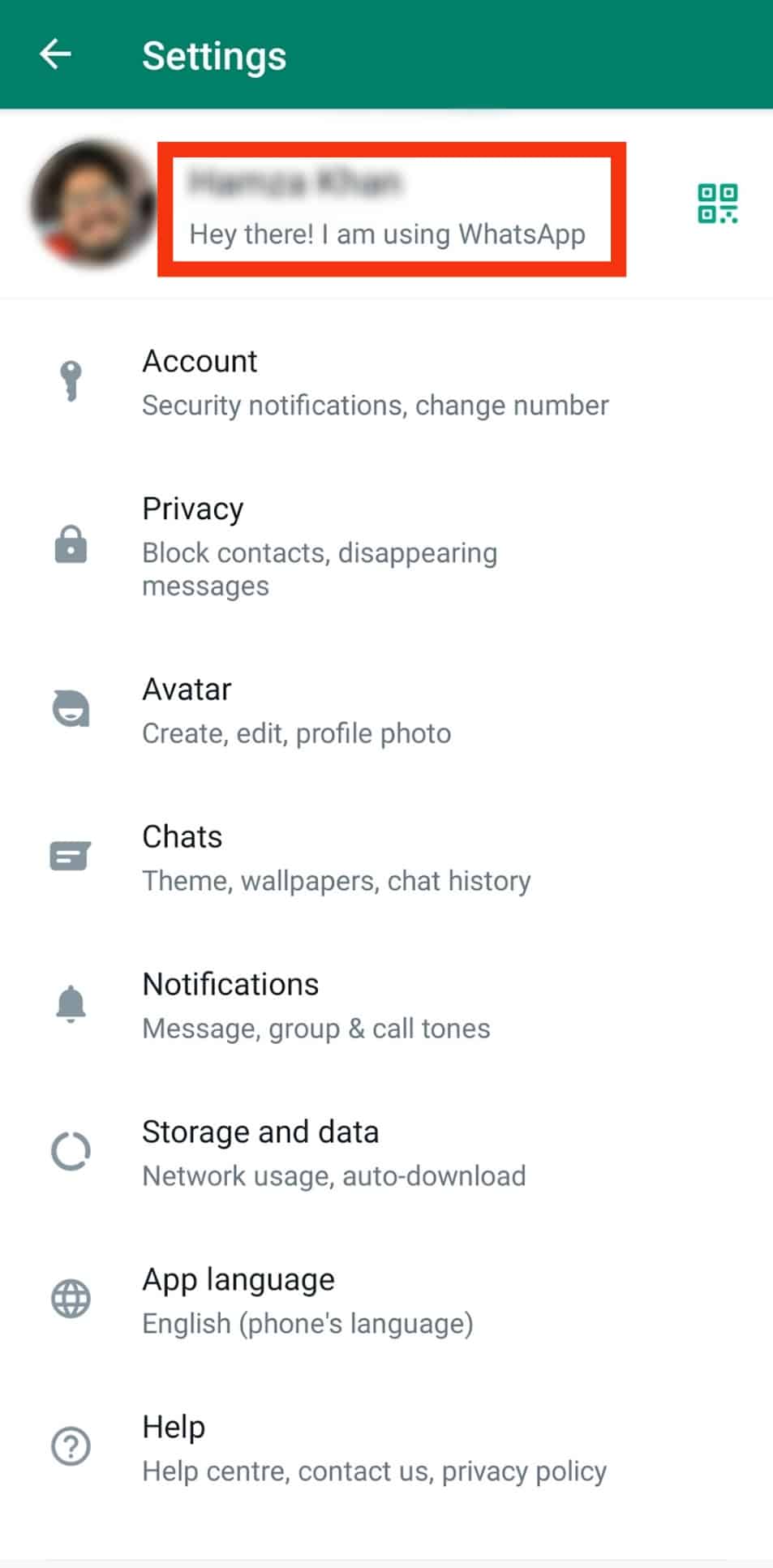
Task: View the blurred profile photo
Action: (x=91, y=204)
